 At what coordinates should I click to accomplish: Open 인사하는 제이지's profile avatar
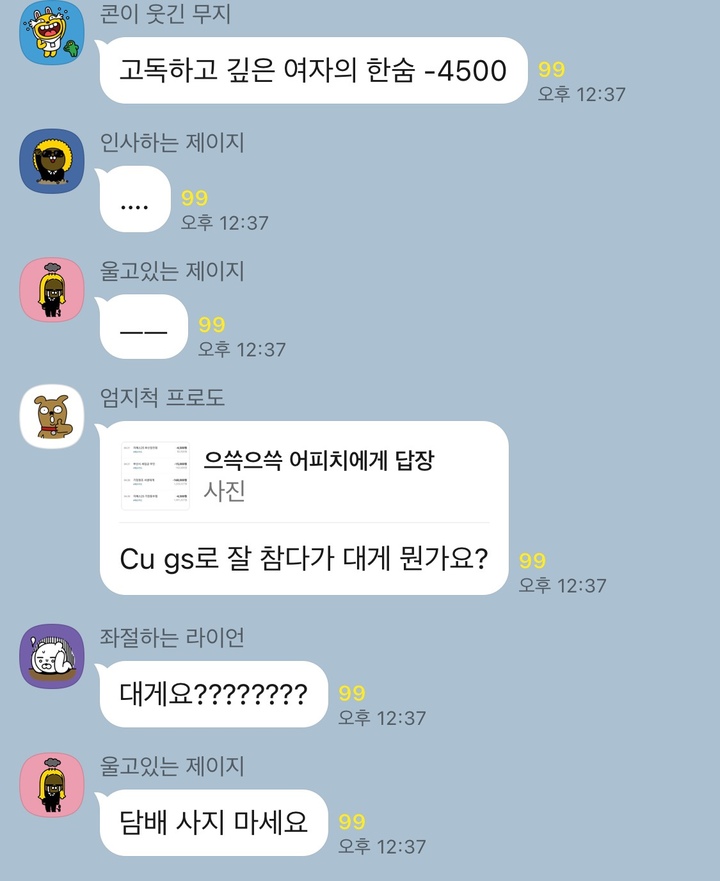click(52, 161)
